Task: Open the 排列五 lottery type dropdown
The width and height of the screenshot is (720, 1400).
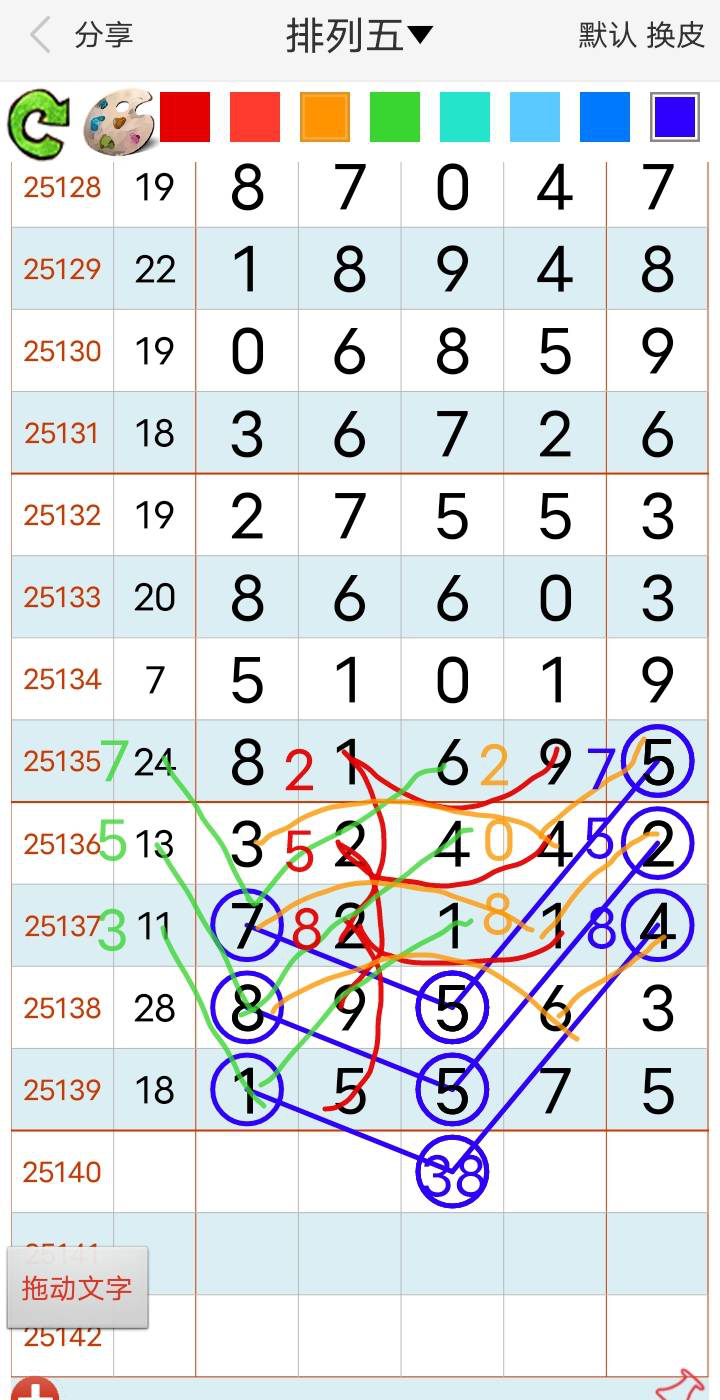Action: pyautogui.click(x=360, y=35)
